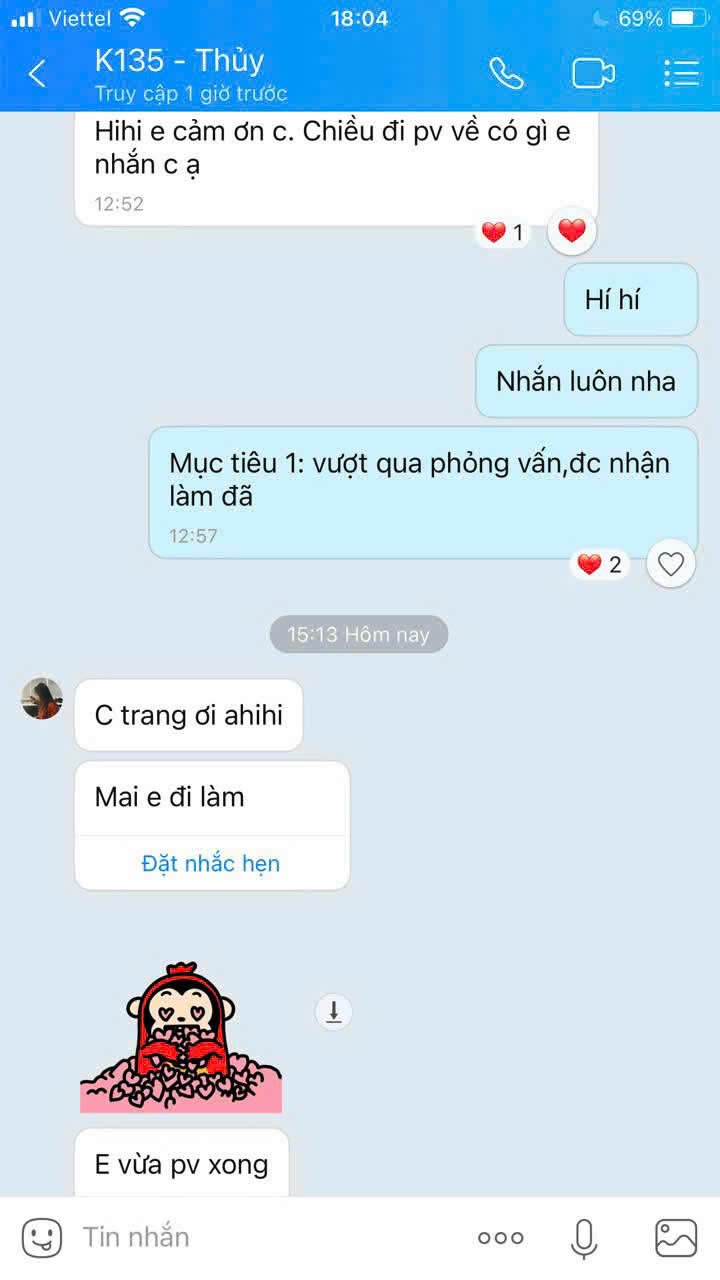This screenshot has height=1280, width=720.
Task: React with the red heart on the 12:52 message
Action: coord(572,231)
